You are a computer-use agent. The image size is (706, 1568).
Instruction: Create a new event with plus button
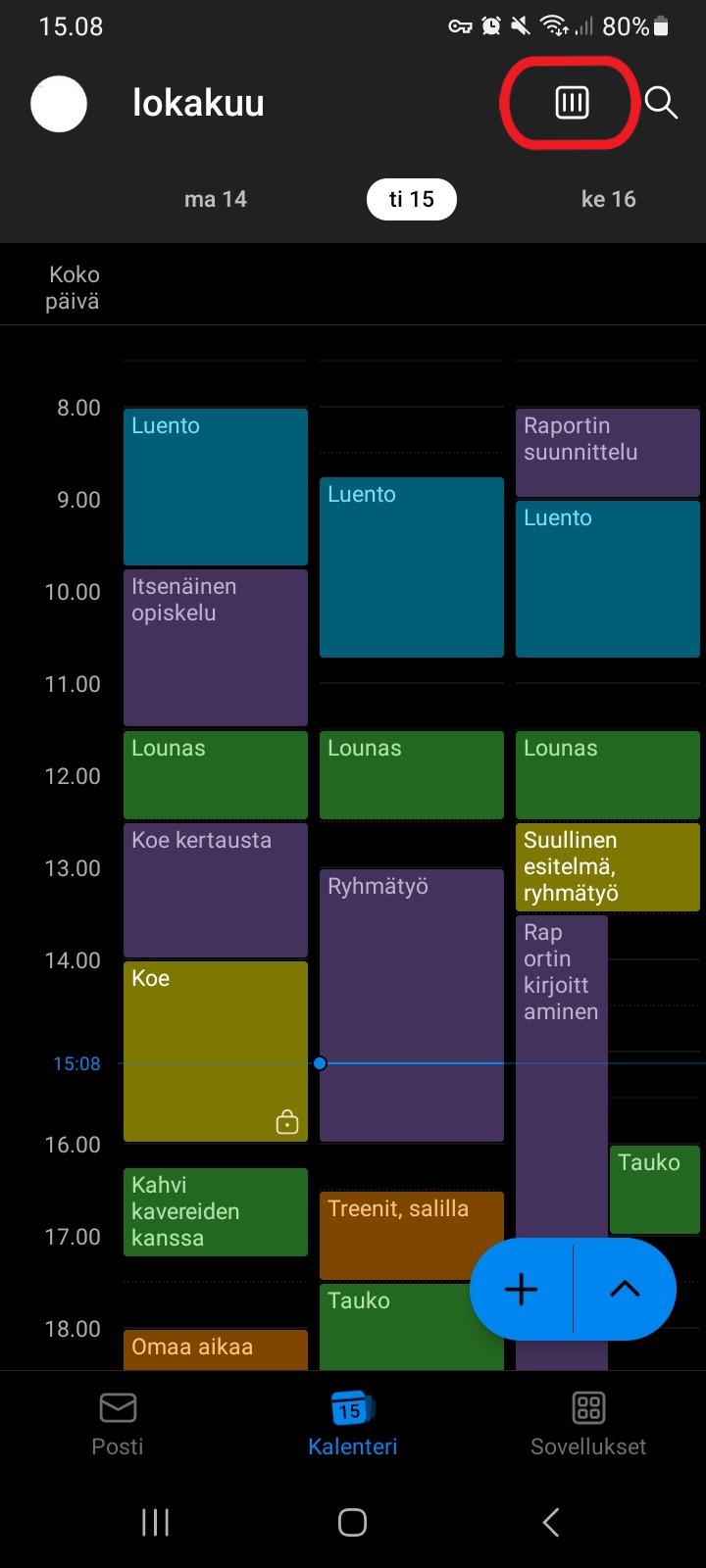[521, 1289]
